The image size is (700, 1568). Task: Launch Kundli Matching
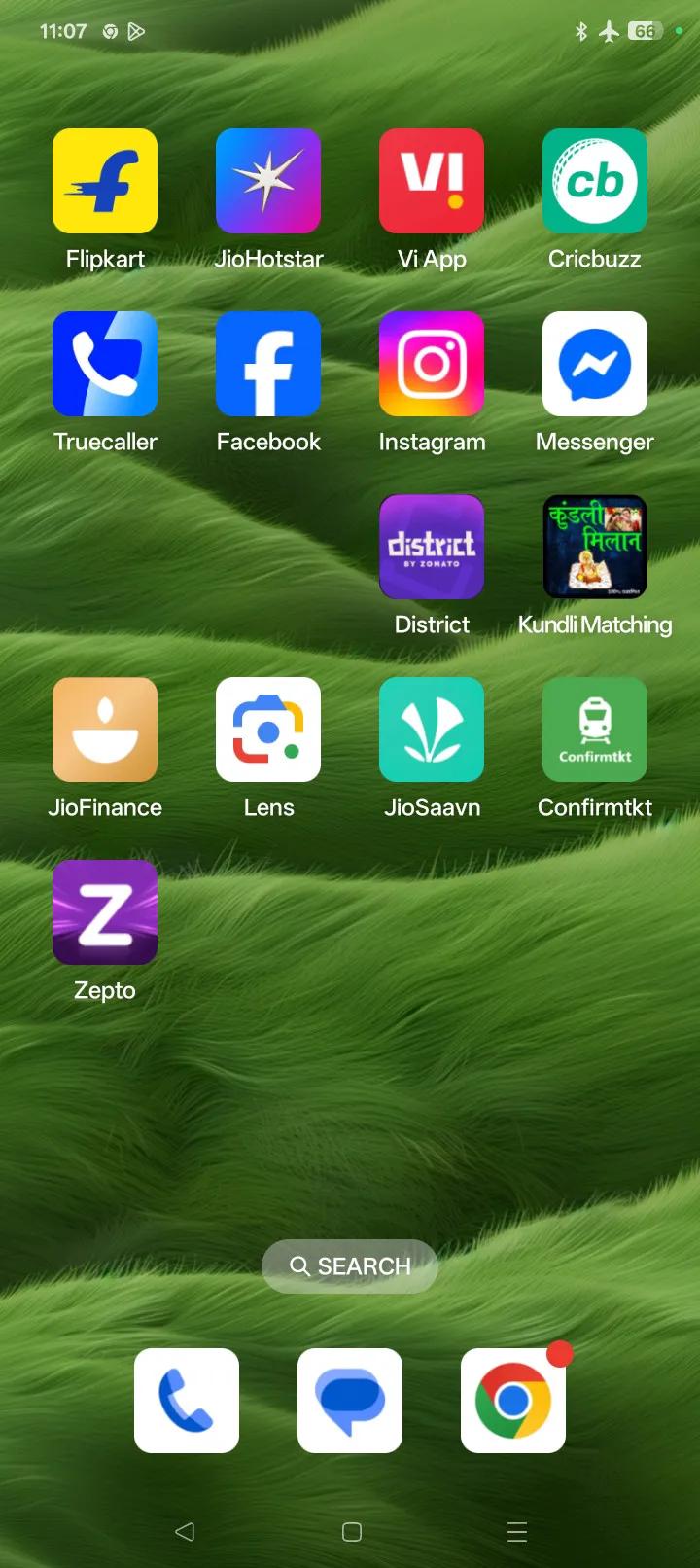pos(595,548)
